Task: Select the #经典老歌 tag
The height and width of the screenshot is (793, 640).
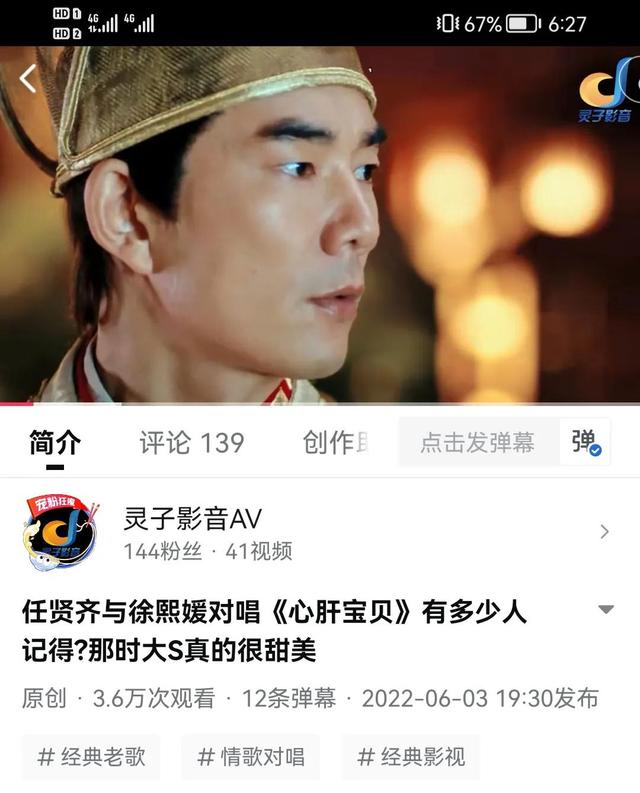Action: pyautogui.click(x=91, y=756)
